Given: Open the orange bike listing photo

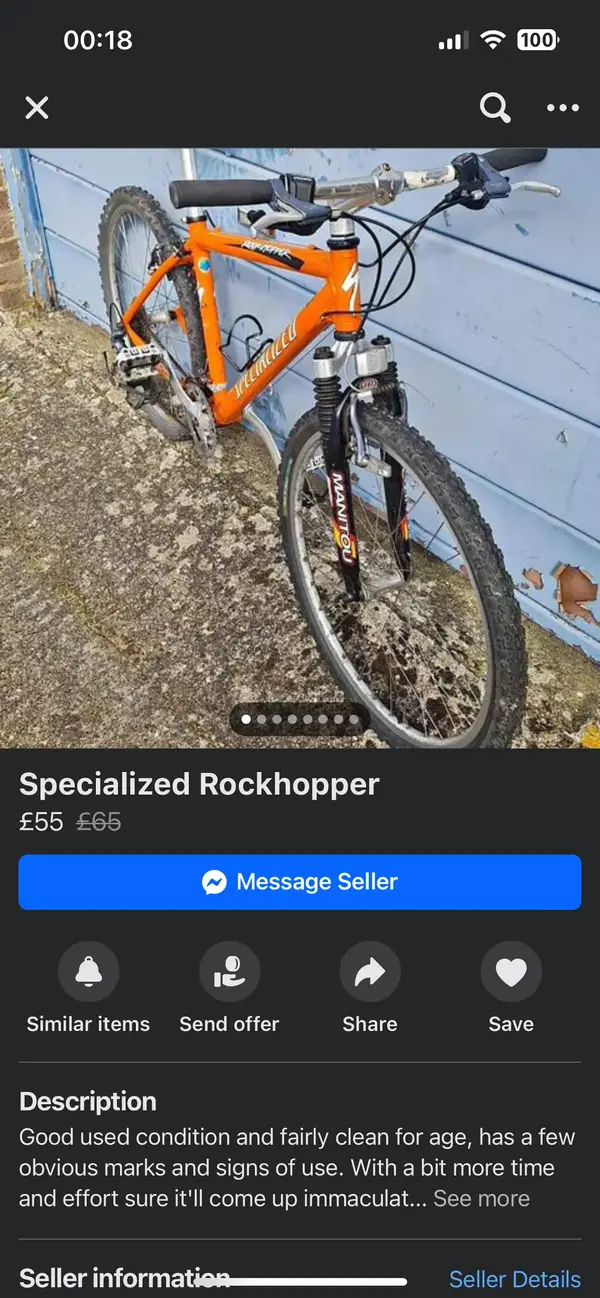Looking at the screenshot, I should pyautogui.click(x=300, y=447).
